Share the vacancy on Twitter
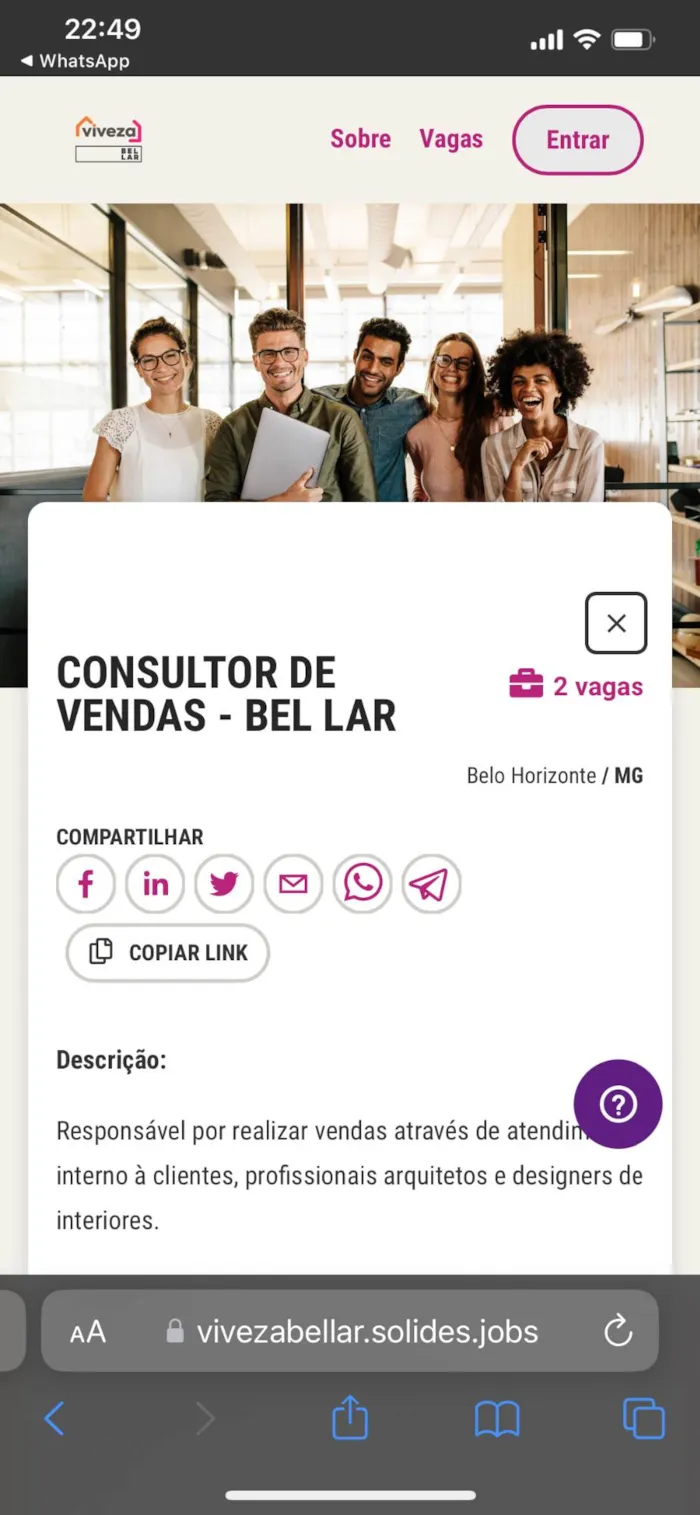This screenshot has height=1515, width=700. tap(224, 884)
